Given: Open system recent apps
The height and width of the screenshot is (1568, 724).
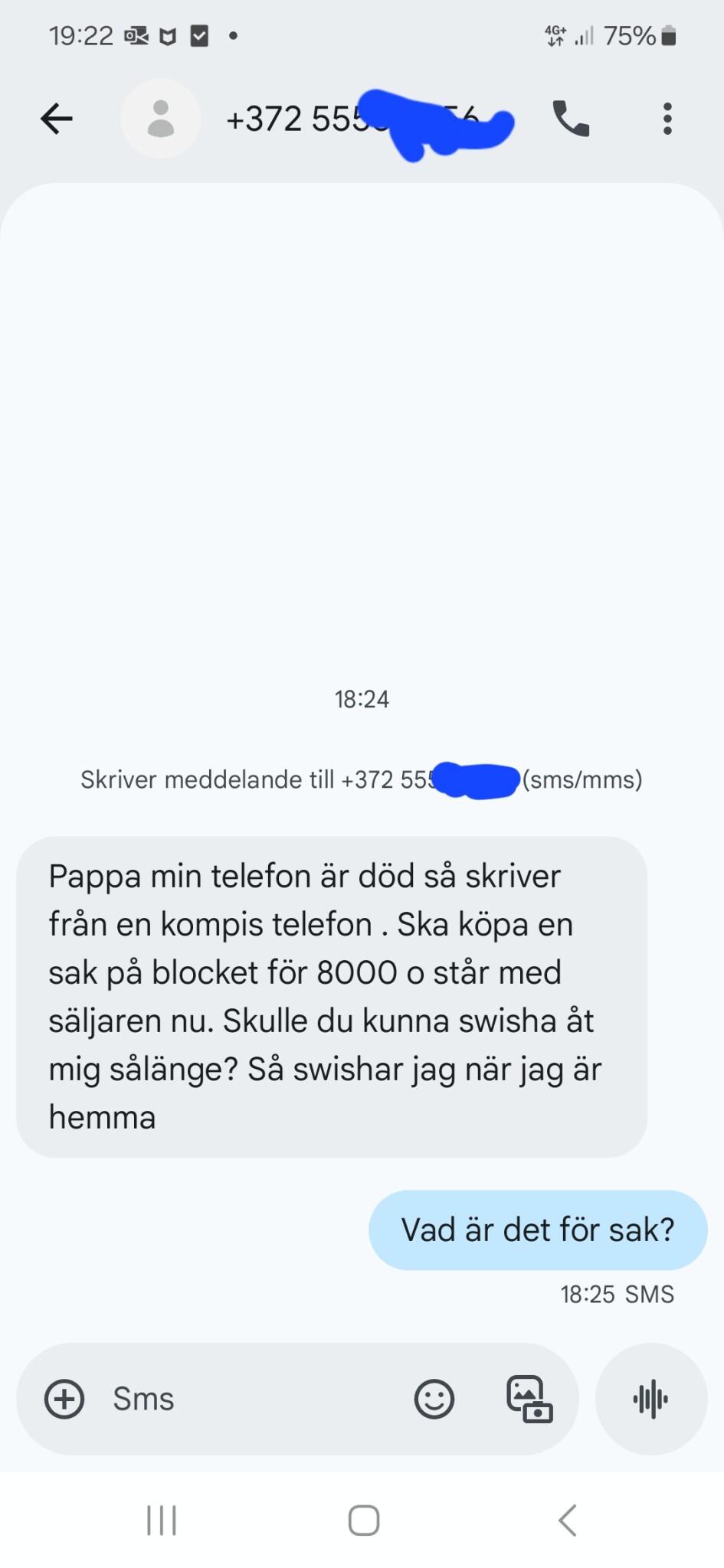Looking at the screenshot, I should click(x=162, y=1521).
